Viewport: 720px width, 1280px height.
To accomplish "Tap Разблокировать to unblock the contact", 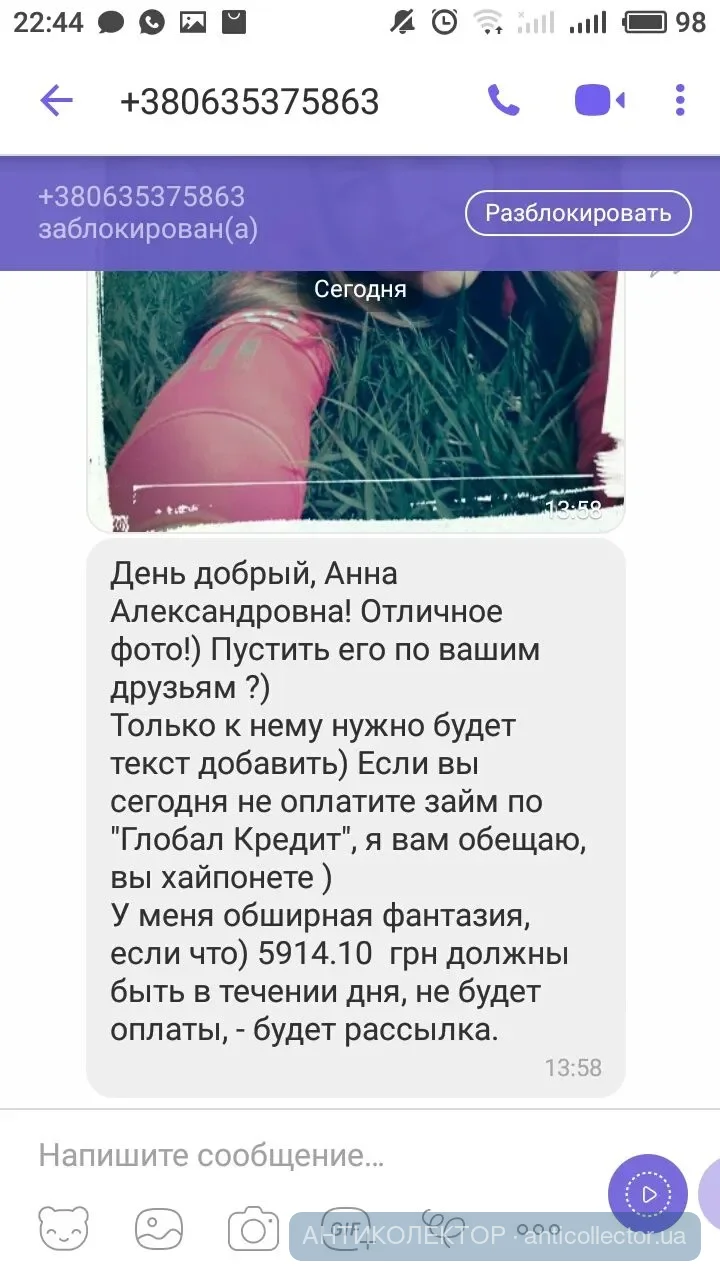I will pos(578,213).
